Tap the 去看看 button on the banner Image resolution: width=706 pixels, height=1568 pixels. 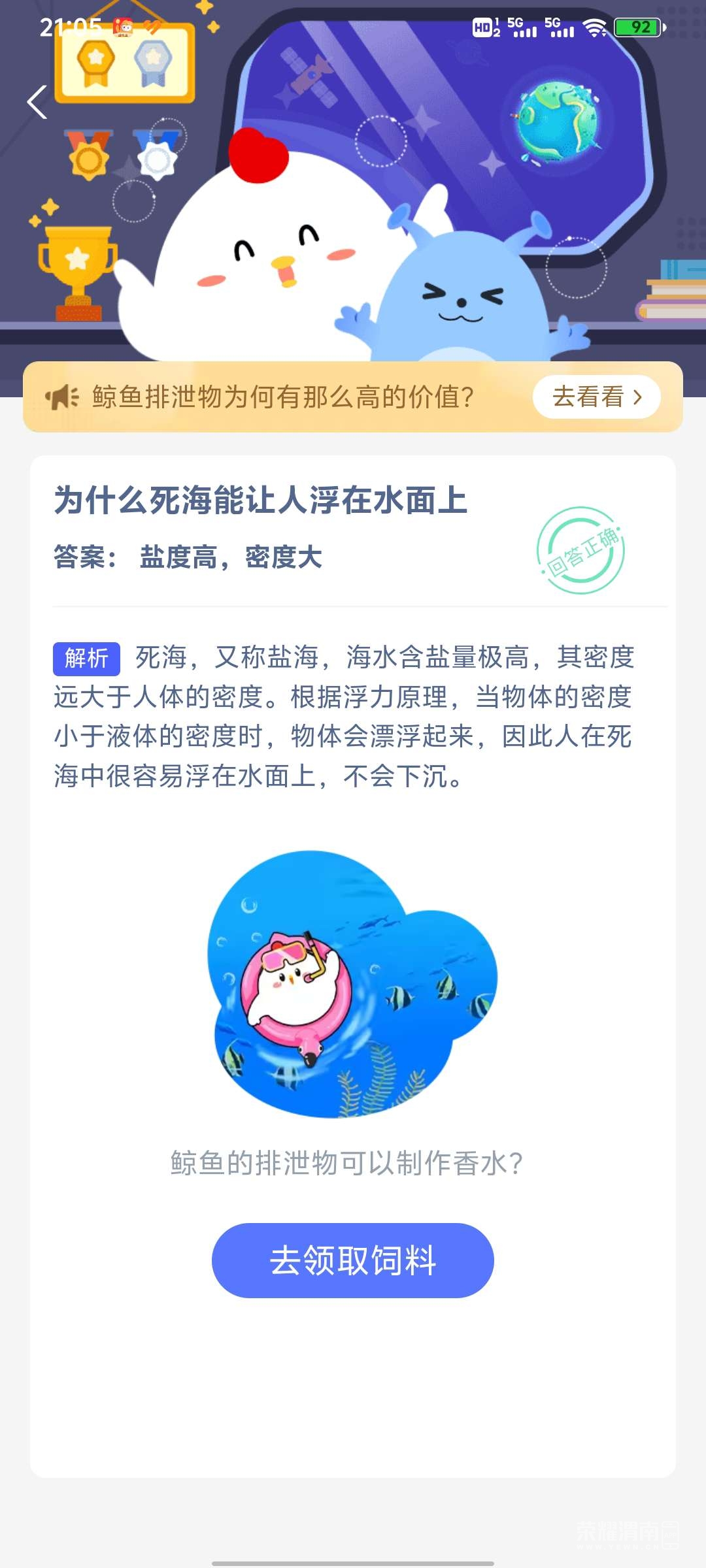pos(596,397)
